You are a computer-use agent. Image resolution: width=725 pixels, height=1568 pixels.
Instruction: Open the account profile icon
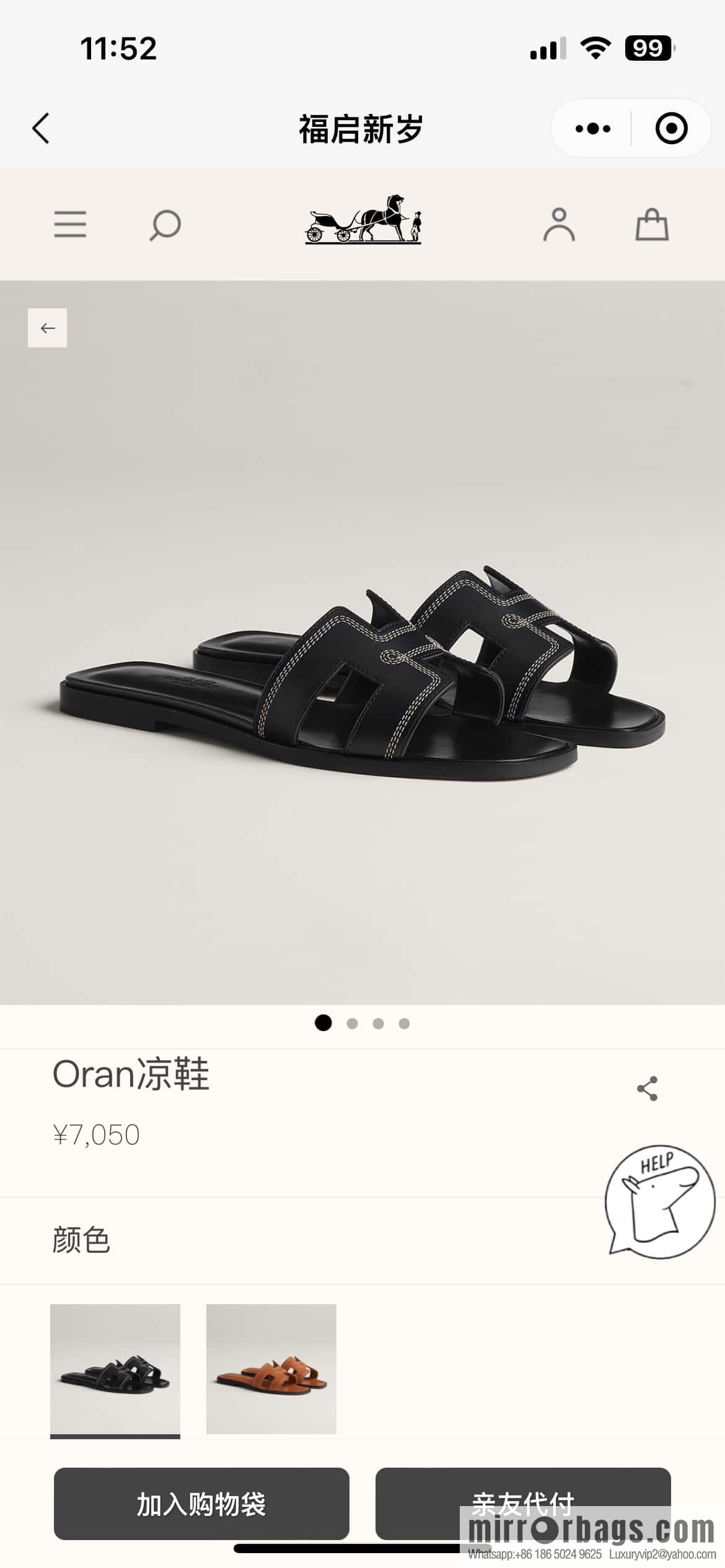coord(559,224)
